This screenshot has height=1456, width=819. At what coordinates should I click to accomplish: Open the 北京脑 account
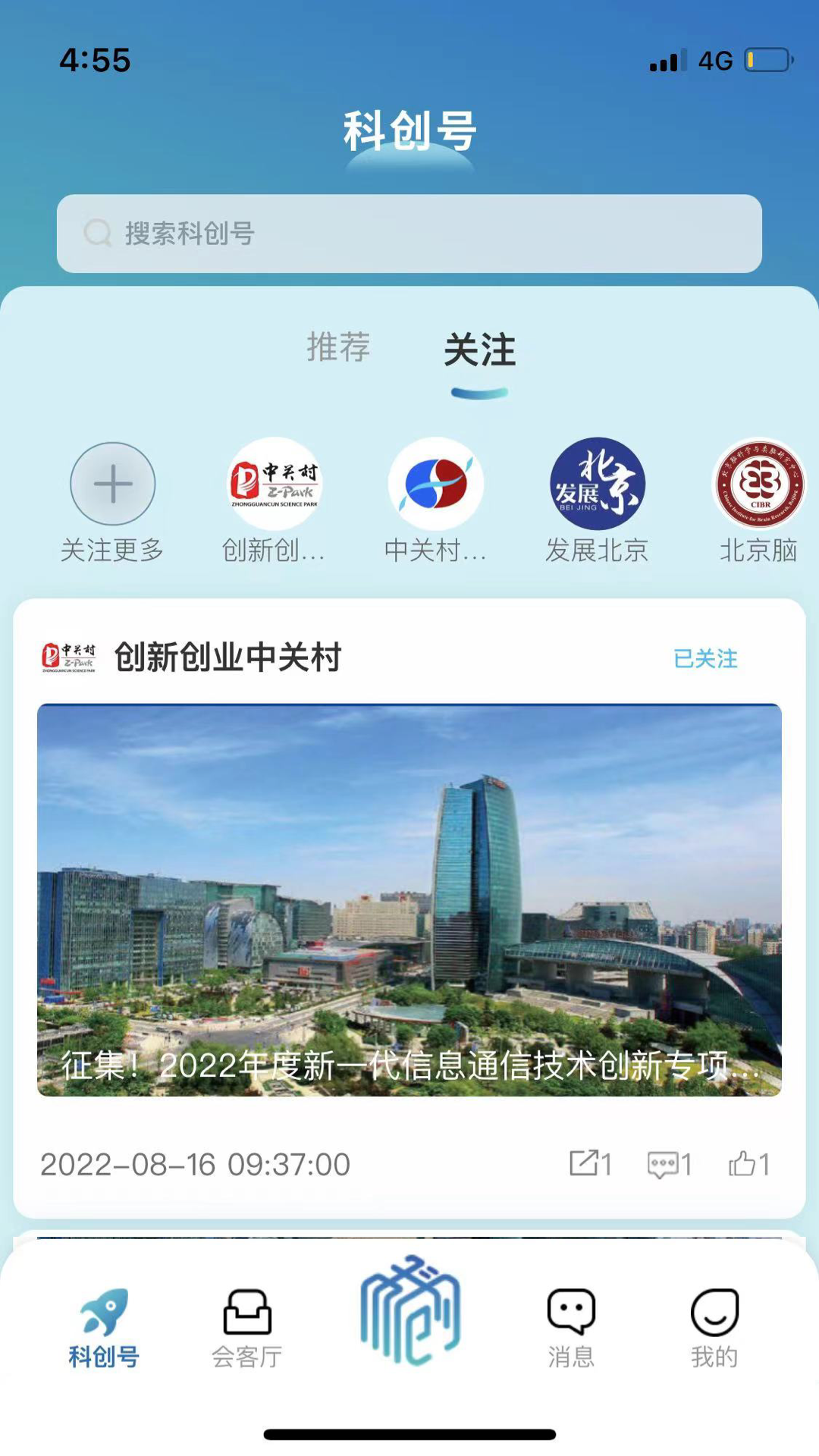click(759, 485)
